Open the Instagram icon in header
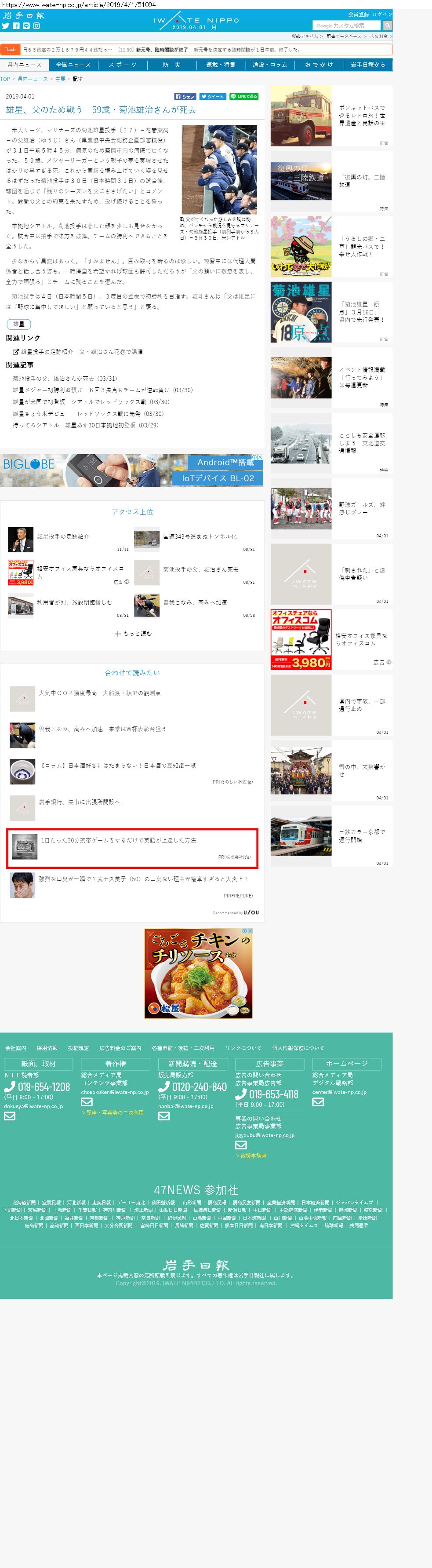Screen dimensions: 432x1568 click(36, 26)
